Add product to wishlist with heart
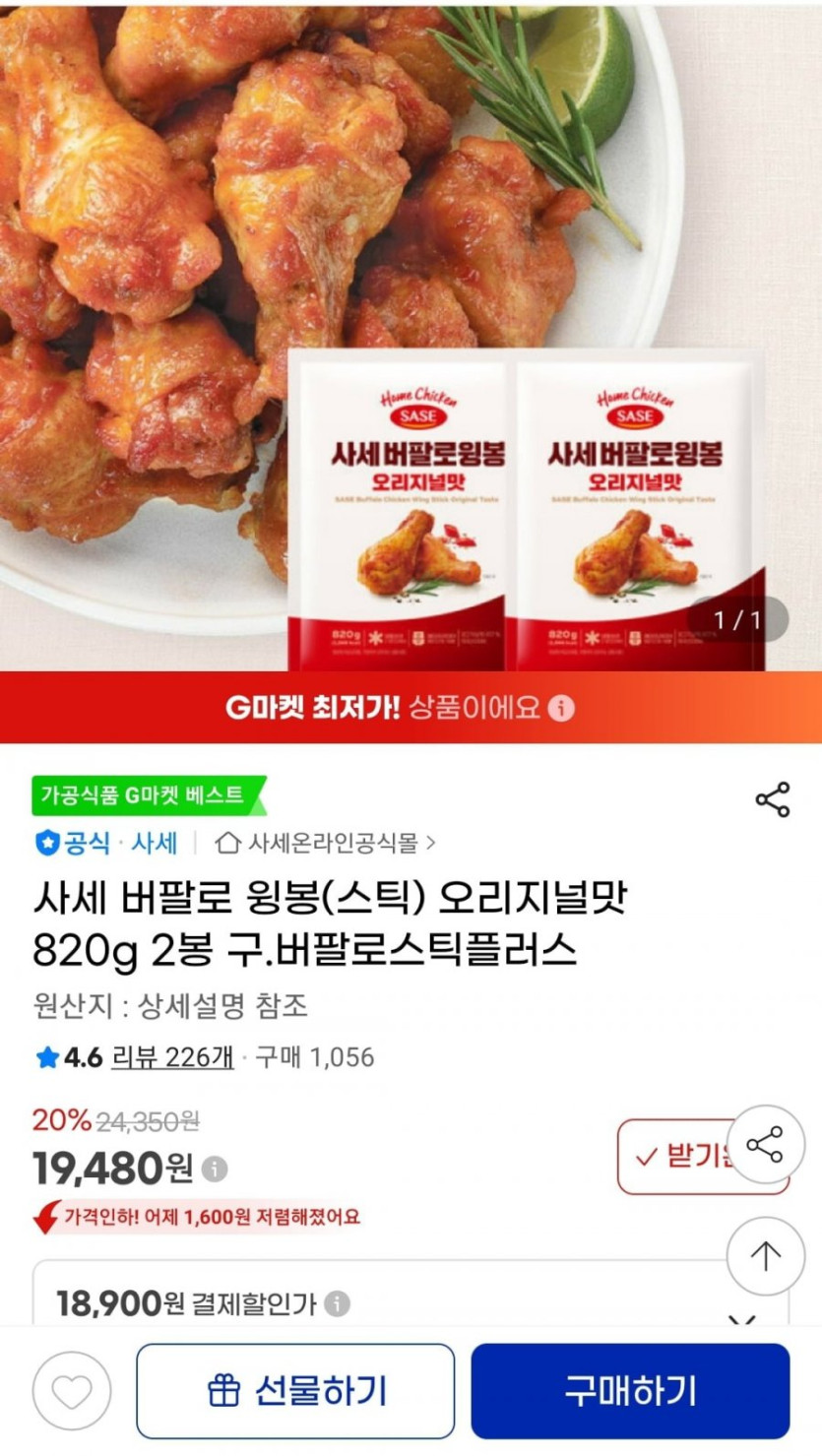This screenshot has width=822, height=1456. tap(72, 1391)
